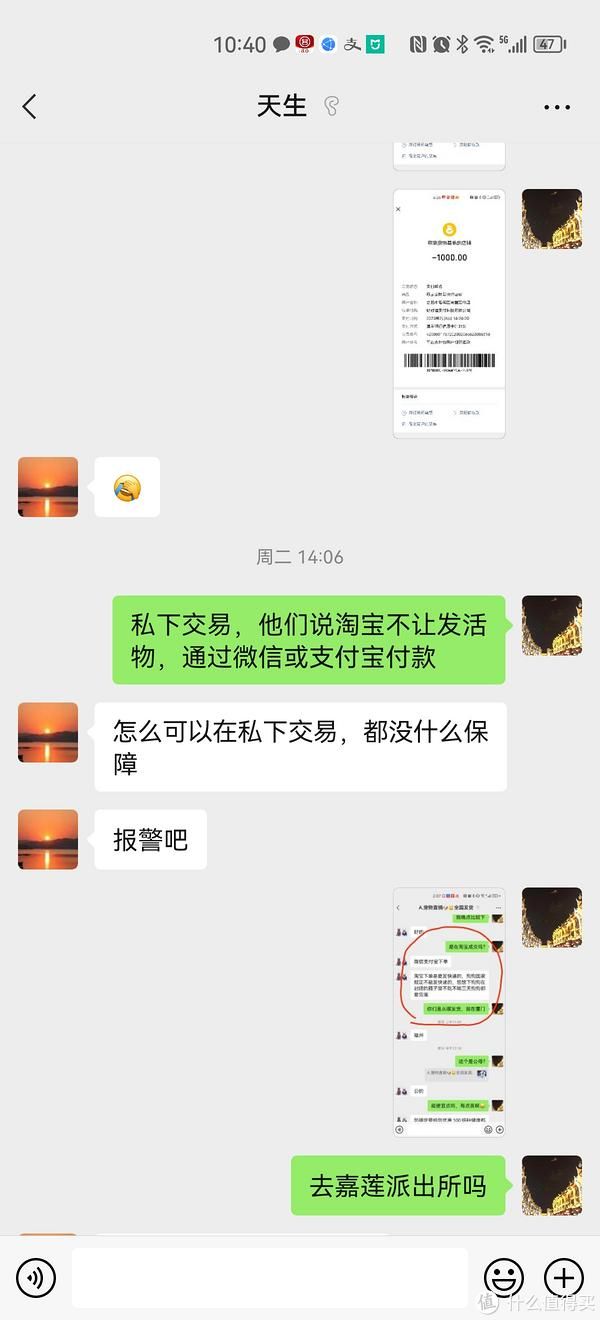The width and height of the screenshot is (600, 1320).
Task: Open your avatar beside 去嘉莲派出所吗 message
Action: pyautogui.click(x=552, y=1186)
